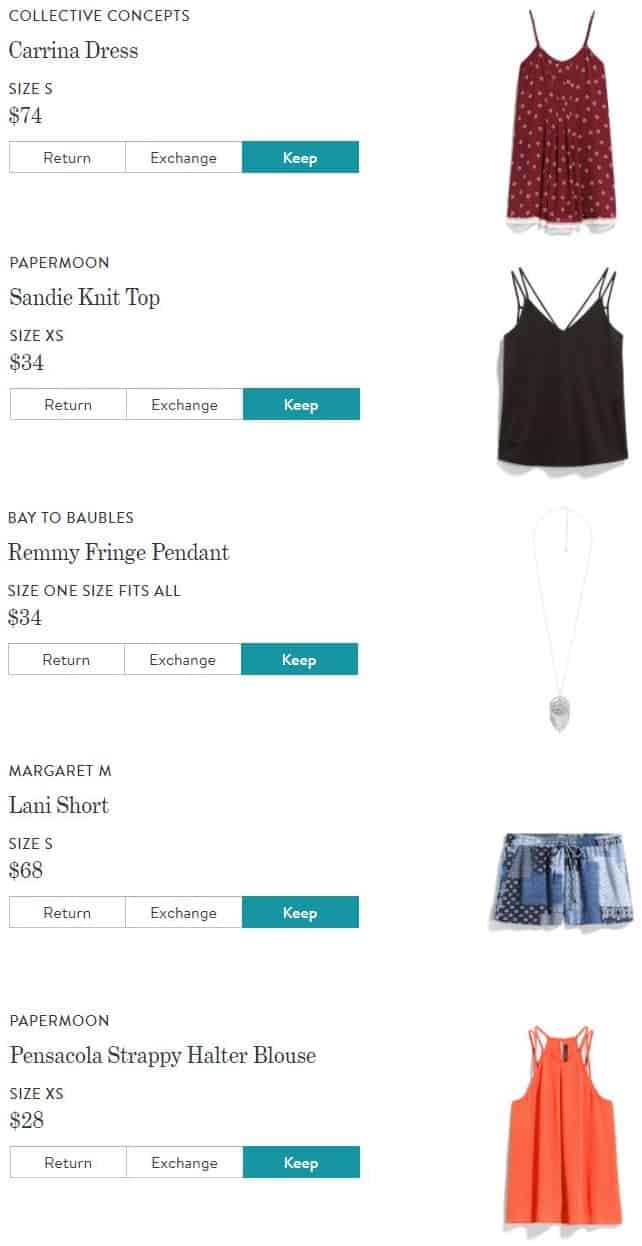Mark Sandie Knit Top as Keep
Viewport: 642px width, 1246px height.
[x=301, y=404]
